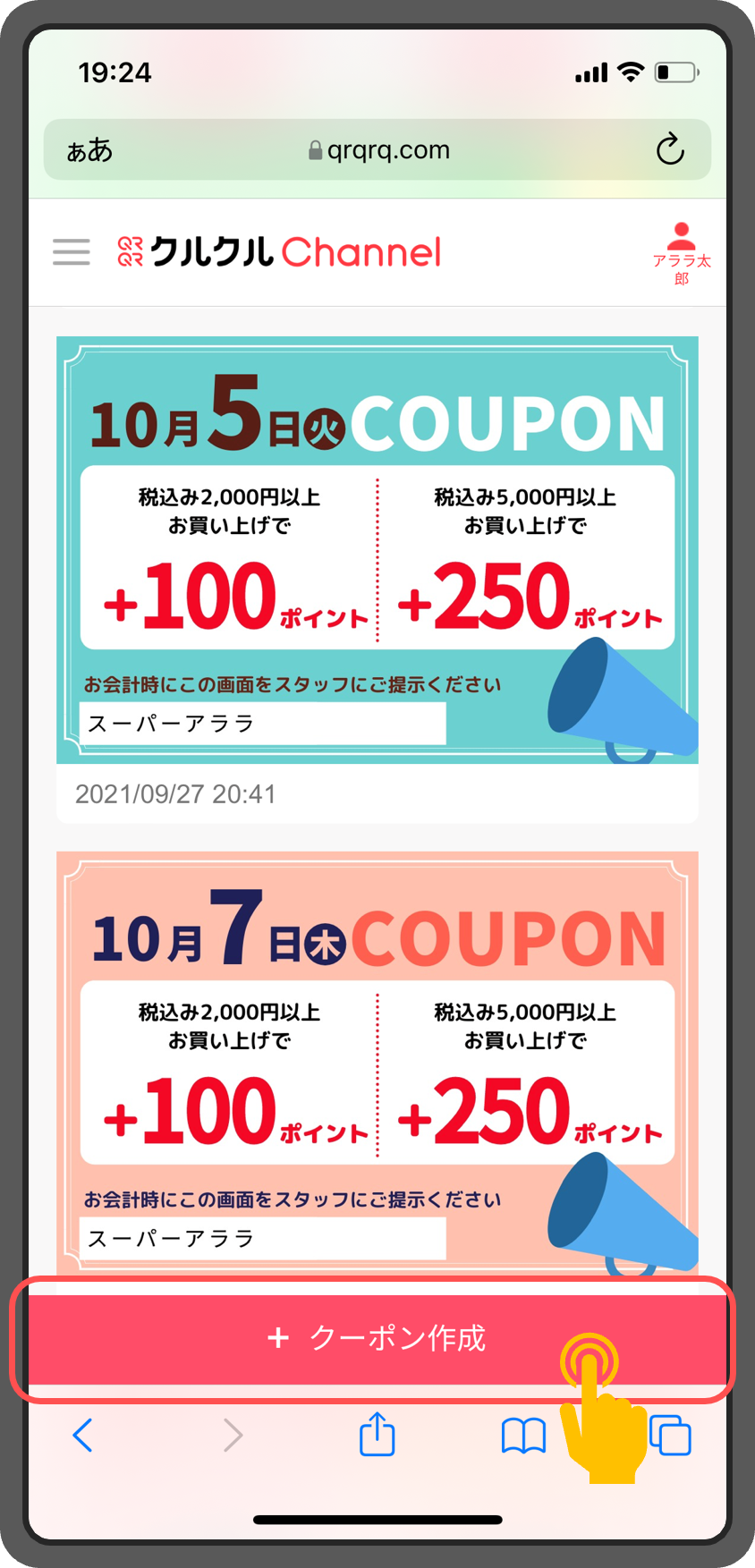Tap the qrqrq.com address bar
Screen dimensions: 755x1568
[x=377, y=149]
